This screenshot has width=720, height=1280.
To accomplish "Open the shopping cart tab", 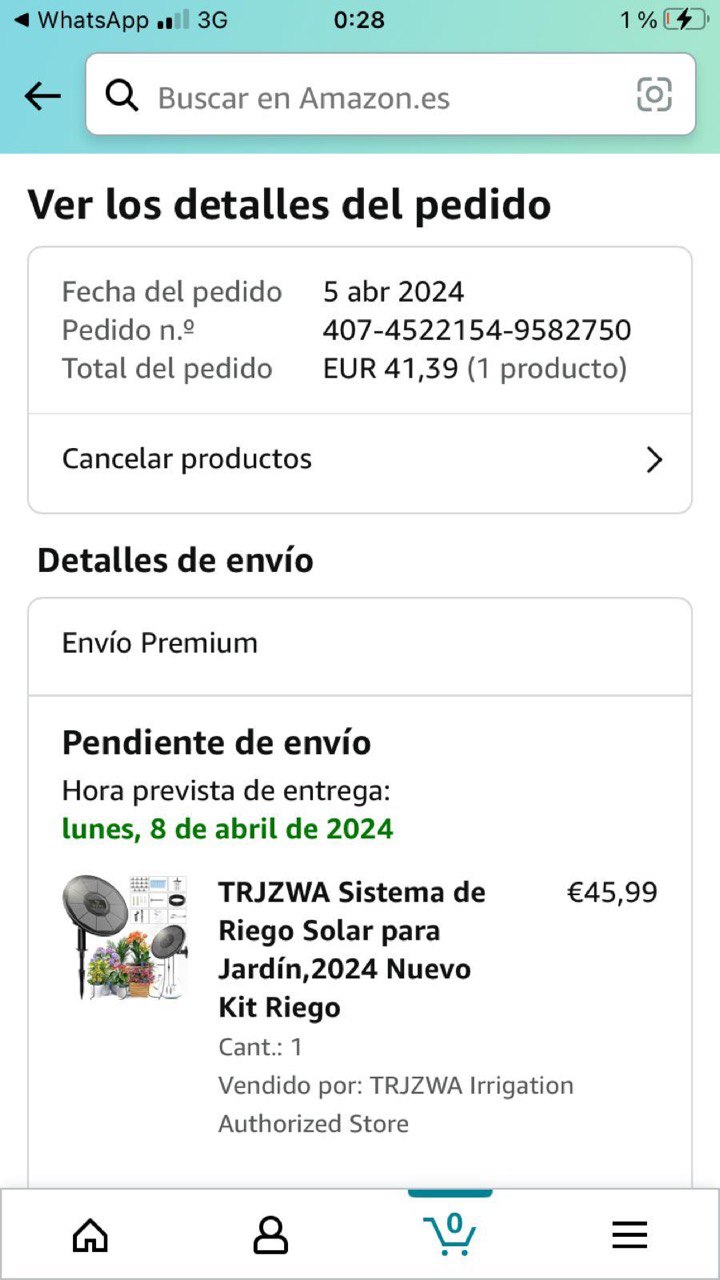I will (x=450, y=1234).
